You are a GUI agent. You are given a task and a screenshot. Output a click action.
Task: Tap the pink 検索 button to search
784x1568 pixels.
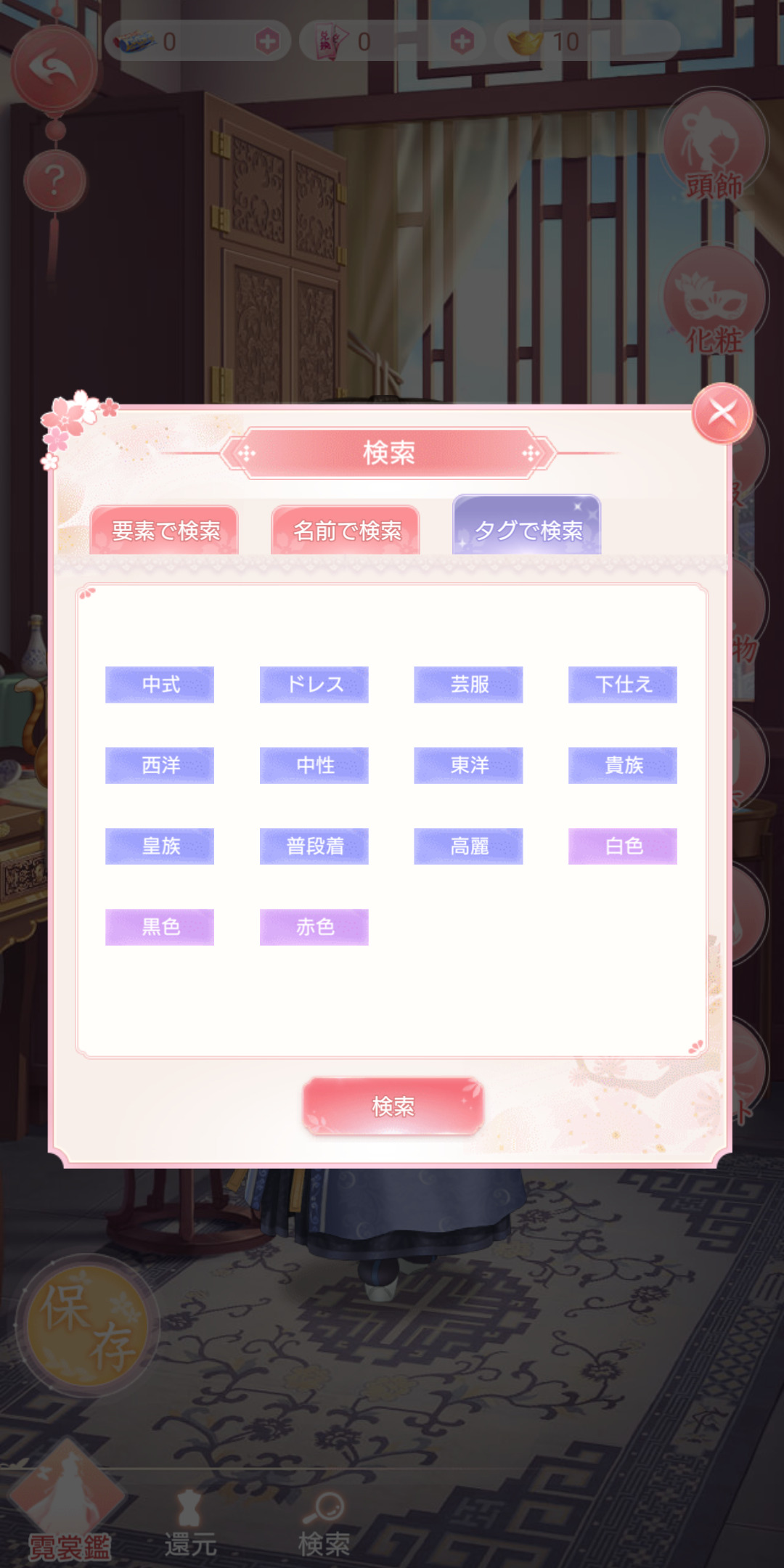click(x=393, y=1106)
